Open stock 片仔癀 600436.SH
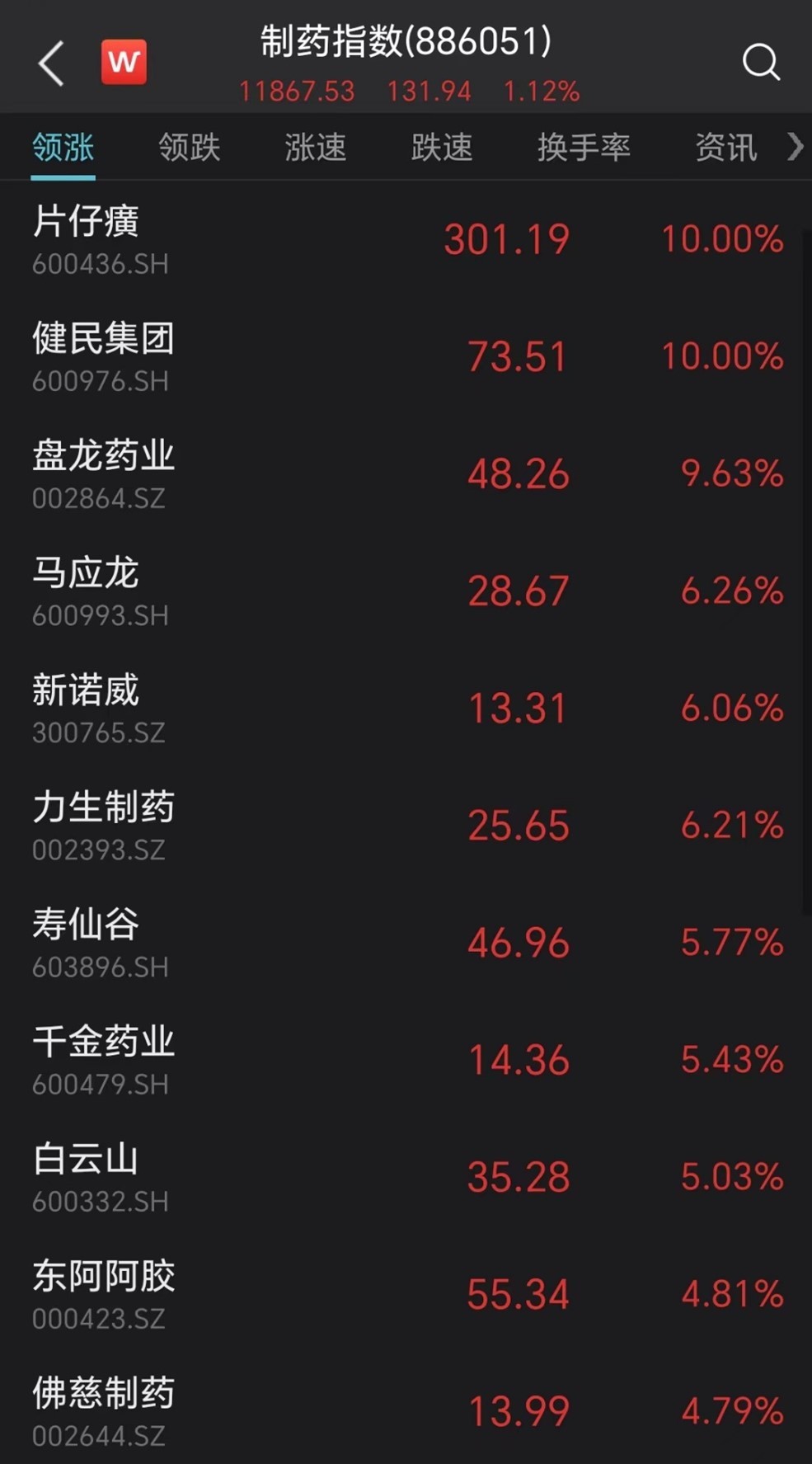 coord(404,239)
